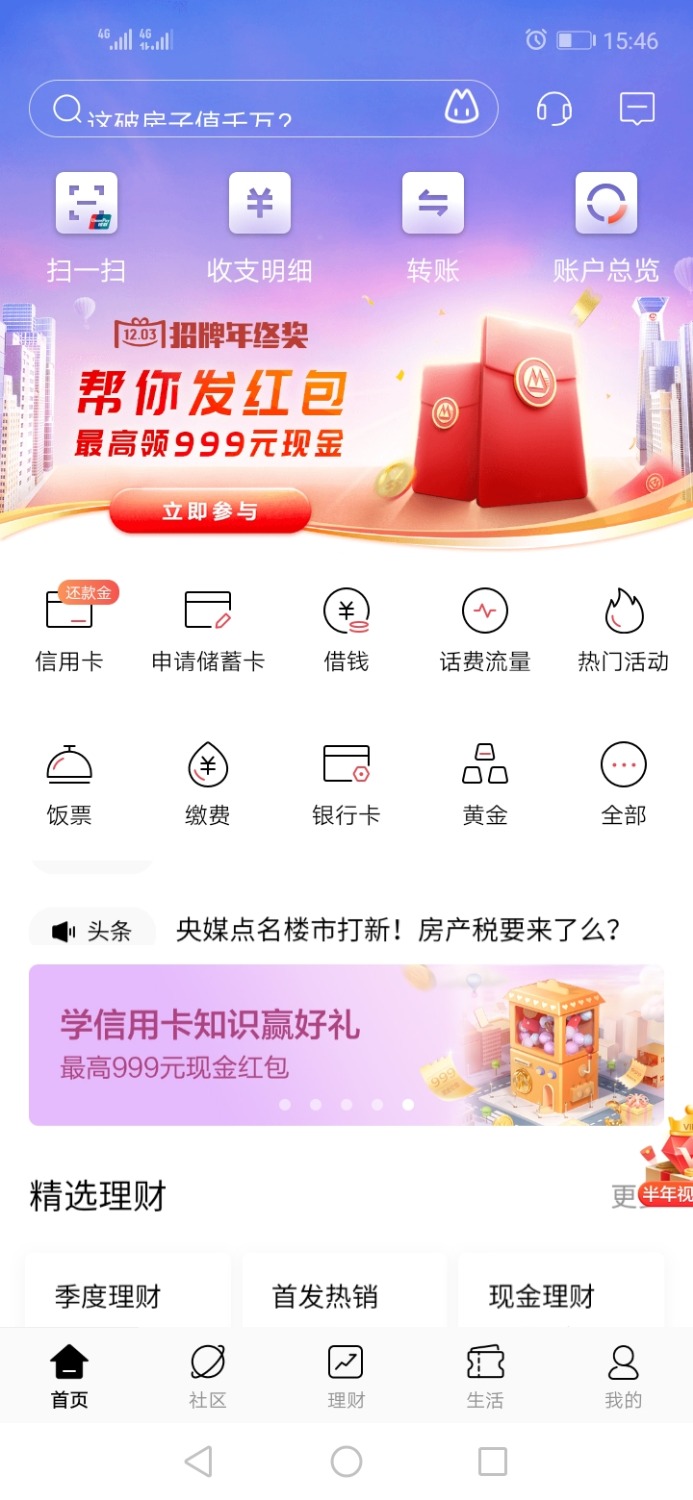693x1500 pixels.
Task: Switch to the 理财 tab
Action: (x=346, y=1376)
